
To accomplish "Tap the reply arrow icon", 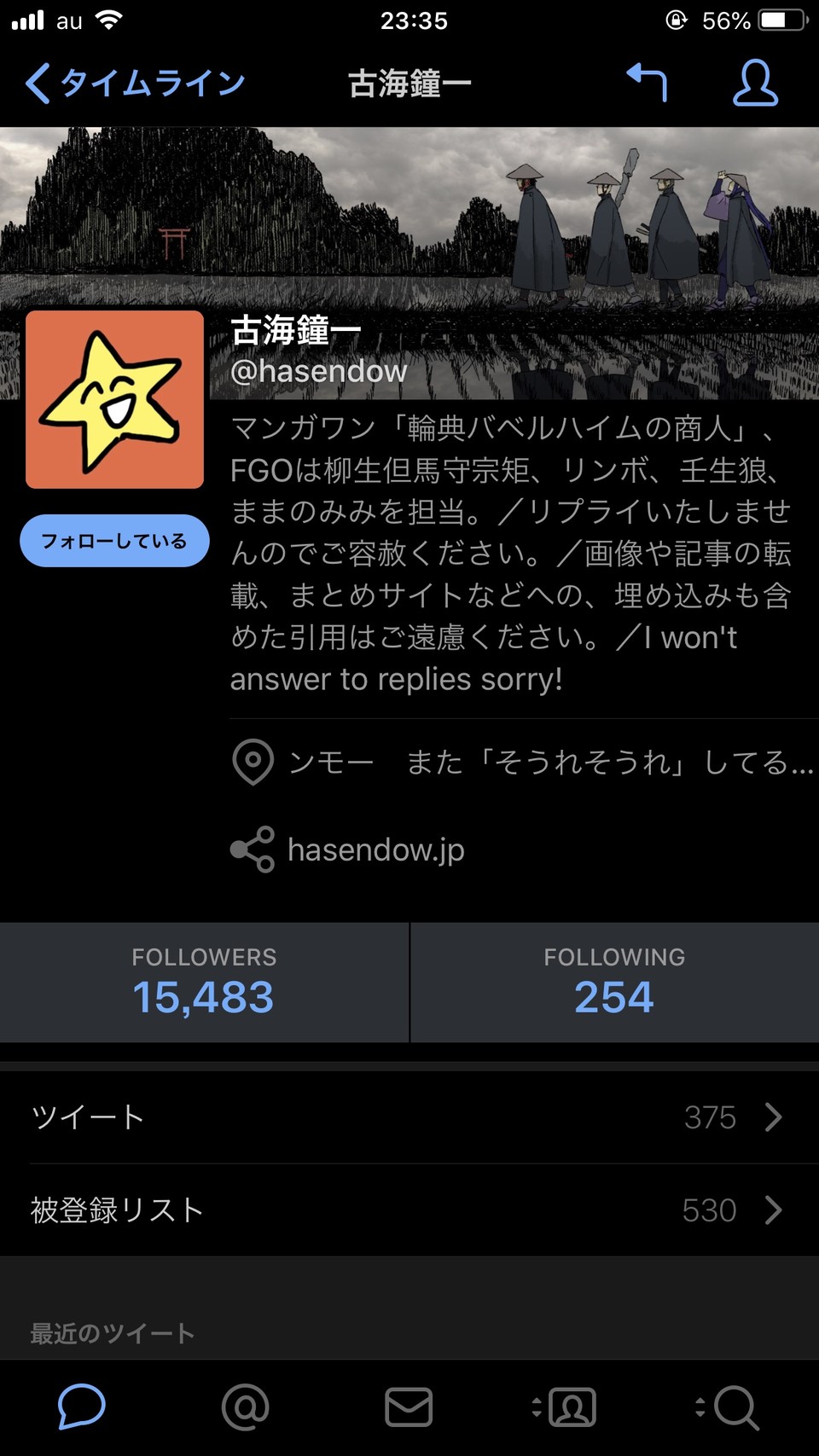I will (x=647, y=83).
